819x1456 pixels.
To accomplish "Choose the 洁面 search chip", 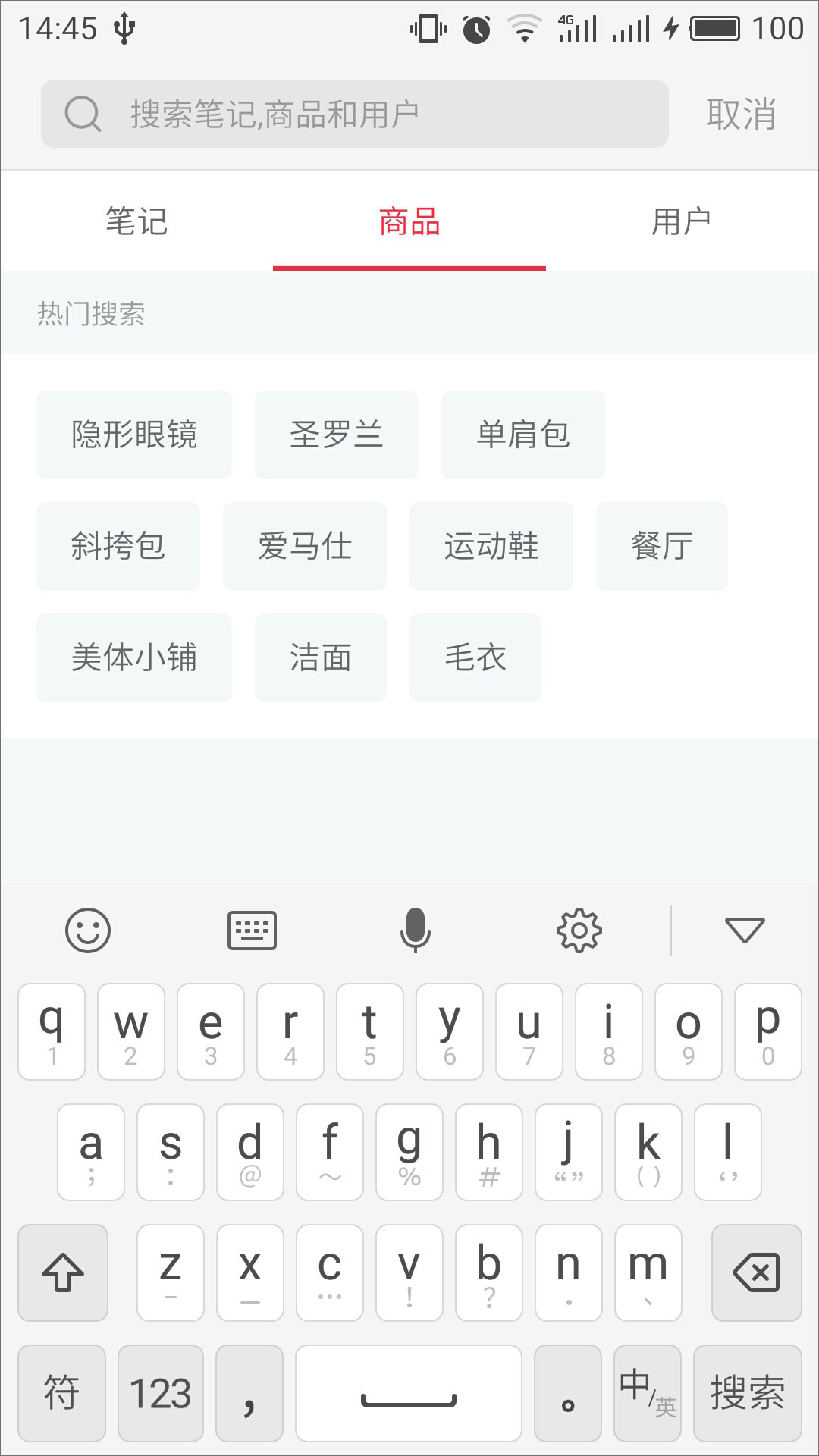I will coord(320,657).
